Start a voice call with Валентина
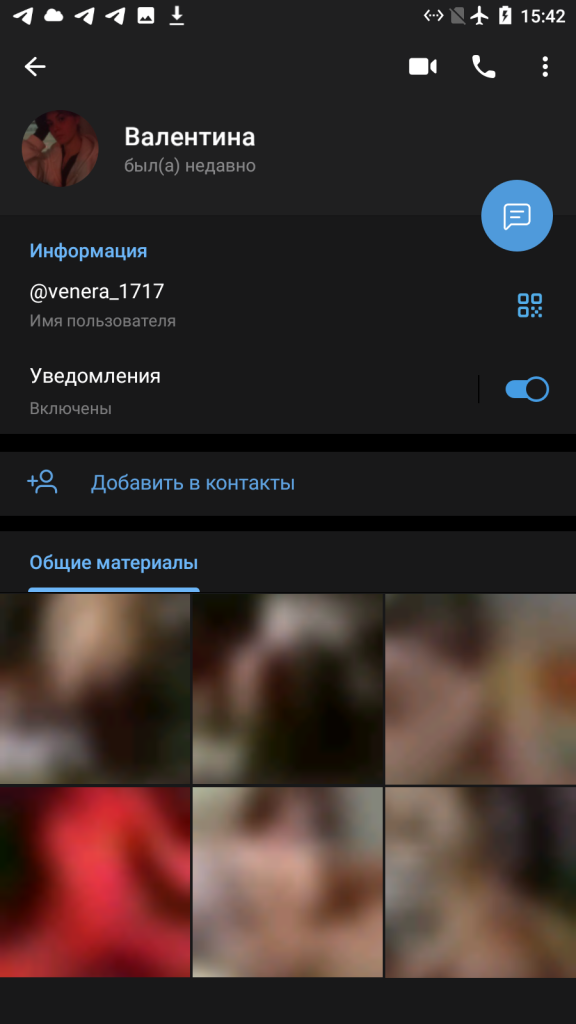Viewport: 576px width, 1024px height. (x=483, y=67)
